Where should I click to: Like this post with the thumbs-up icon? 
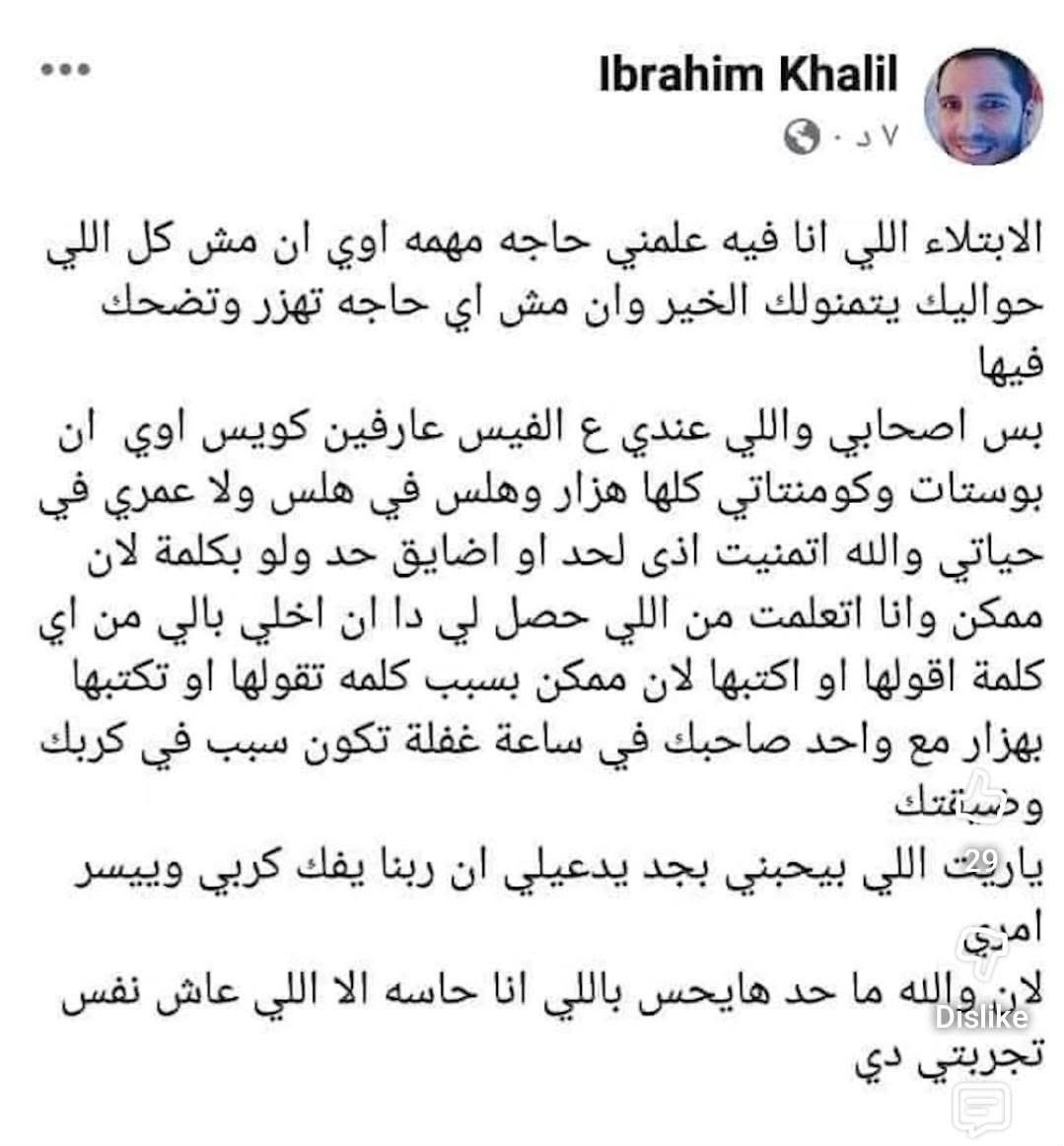980,798
